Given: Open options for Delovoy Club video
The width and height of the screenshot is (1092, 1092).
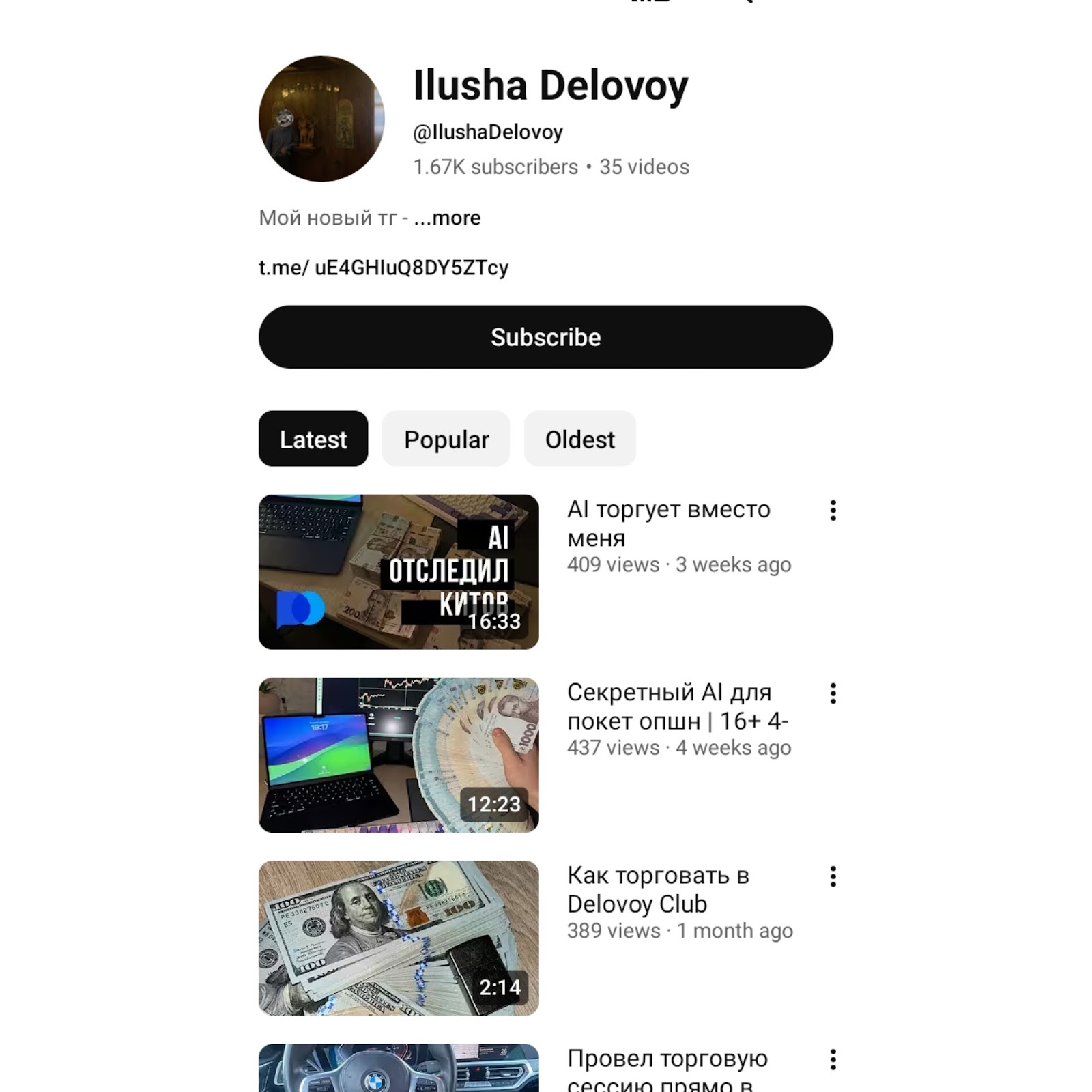Looking at the screenshot, I should point(833,876).
